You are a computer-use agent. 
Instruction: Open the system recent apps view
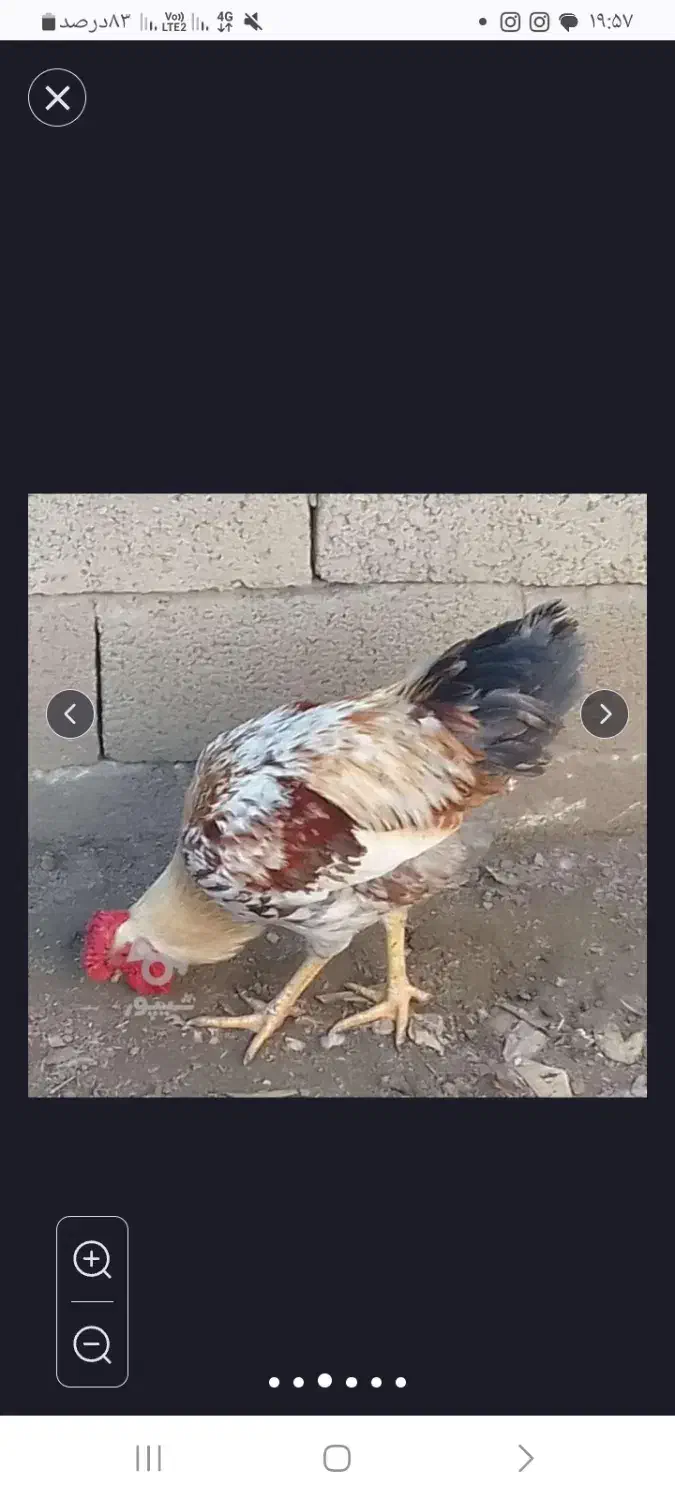tap(148, 1458)
